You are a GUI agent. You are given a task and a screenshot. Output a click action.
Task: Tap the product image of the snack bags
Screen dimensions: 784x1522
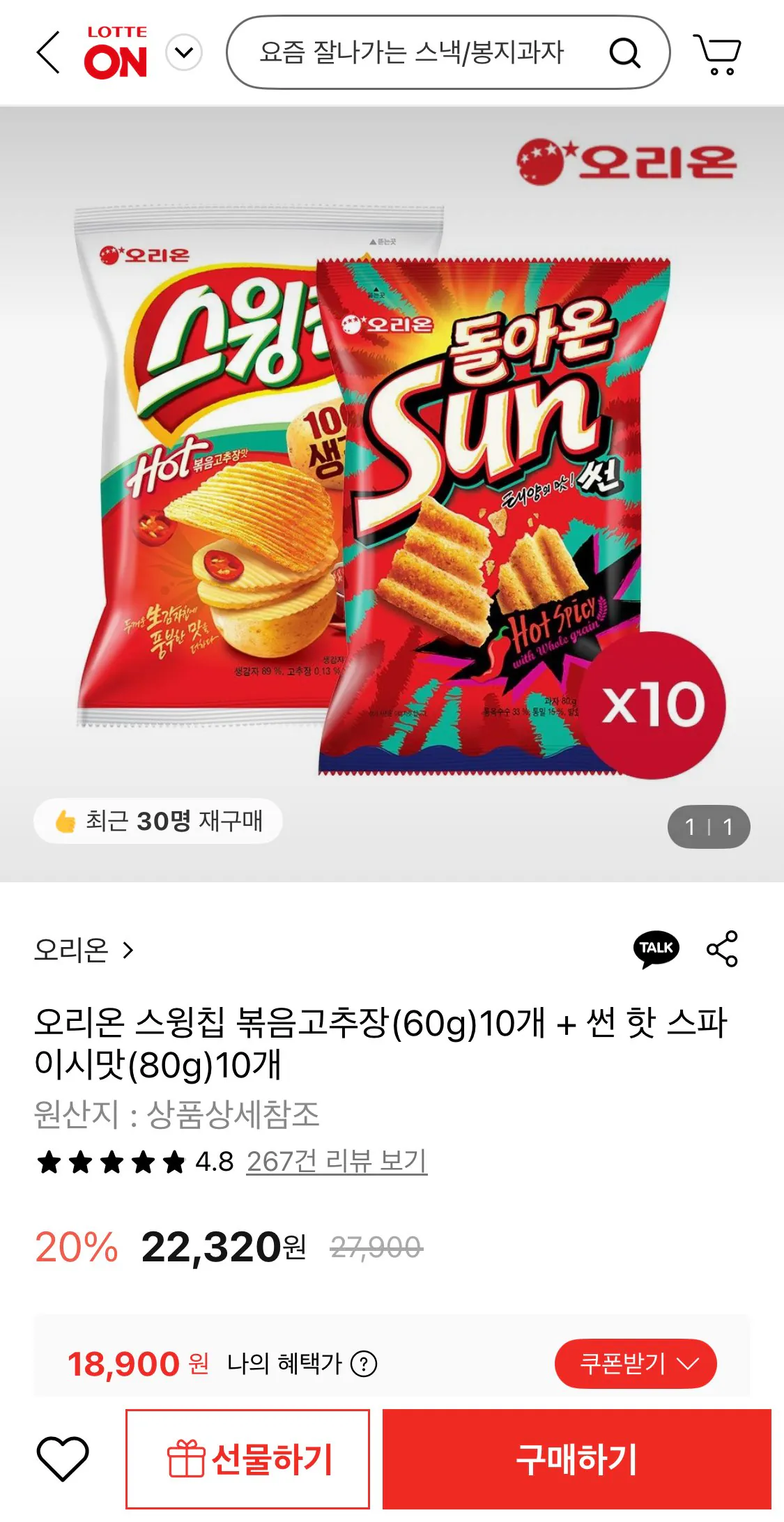(390, 488)
